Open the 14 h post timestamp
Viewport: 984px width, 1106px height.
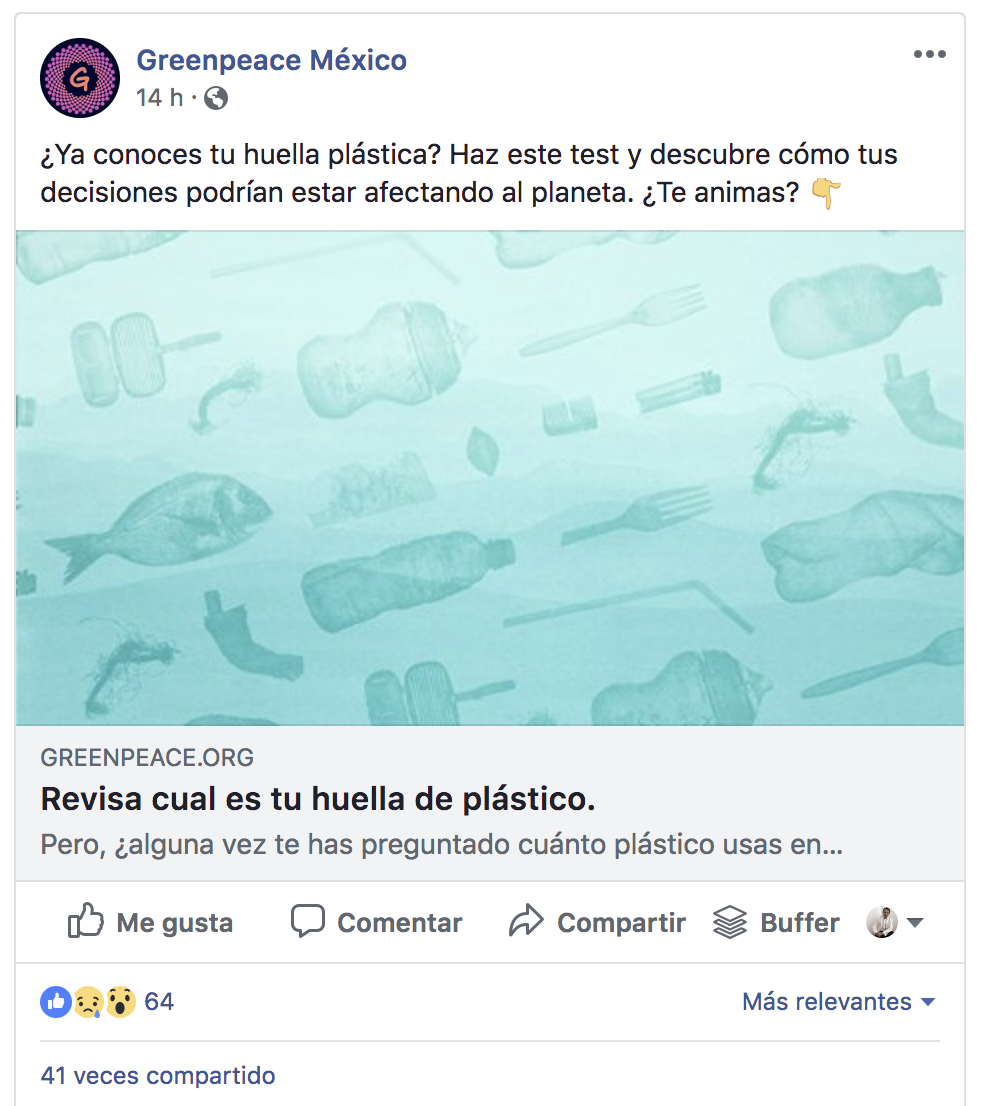click(160, 98)
